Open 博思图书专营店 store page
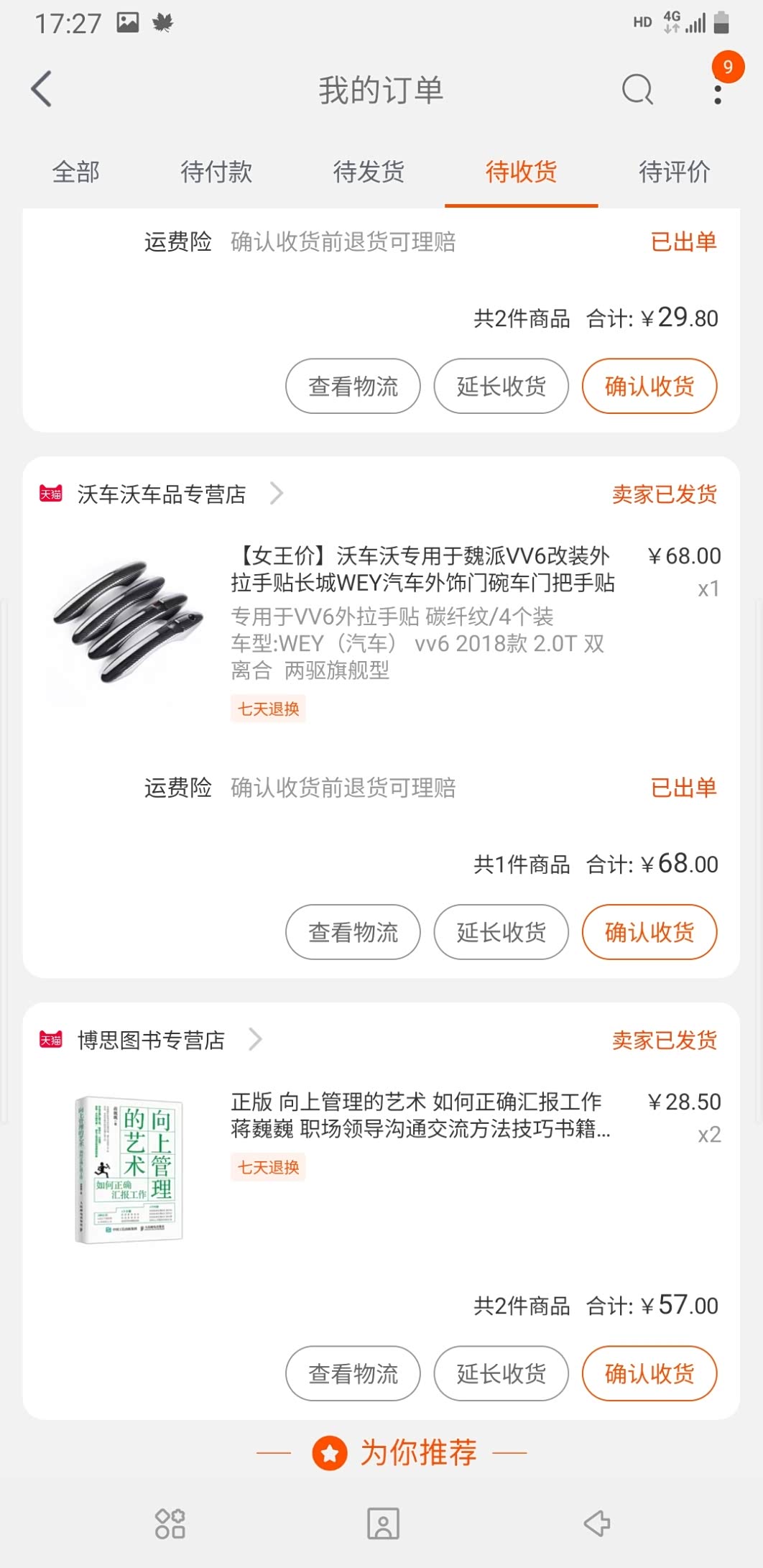763x1568 pixels. point(151,1040)
